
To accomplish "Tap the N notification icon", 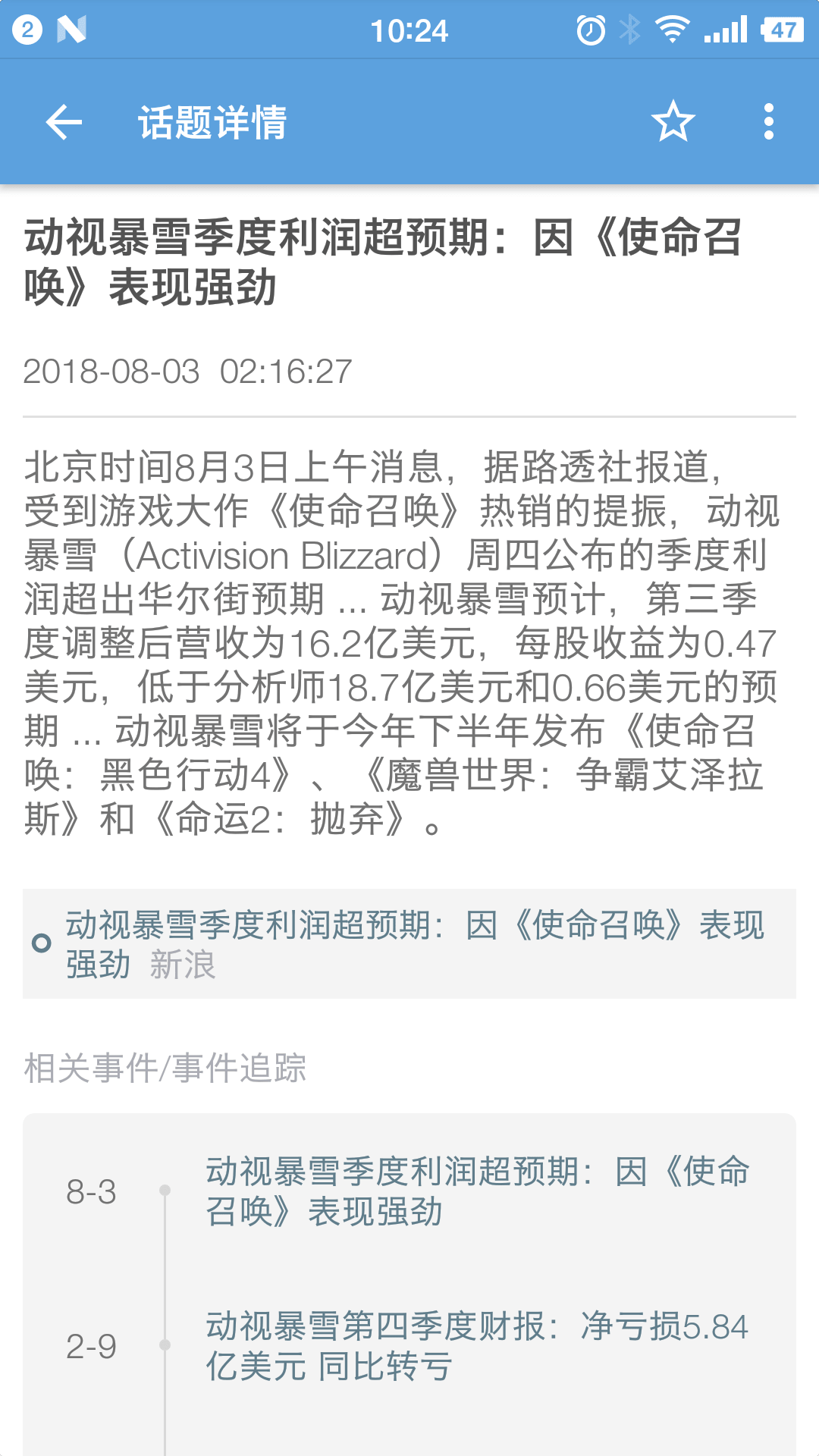I will 72,29.
